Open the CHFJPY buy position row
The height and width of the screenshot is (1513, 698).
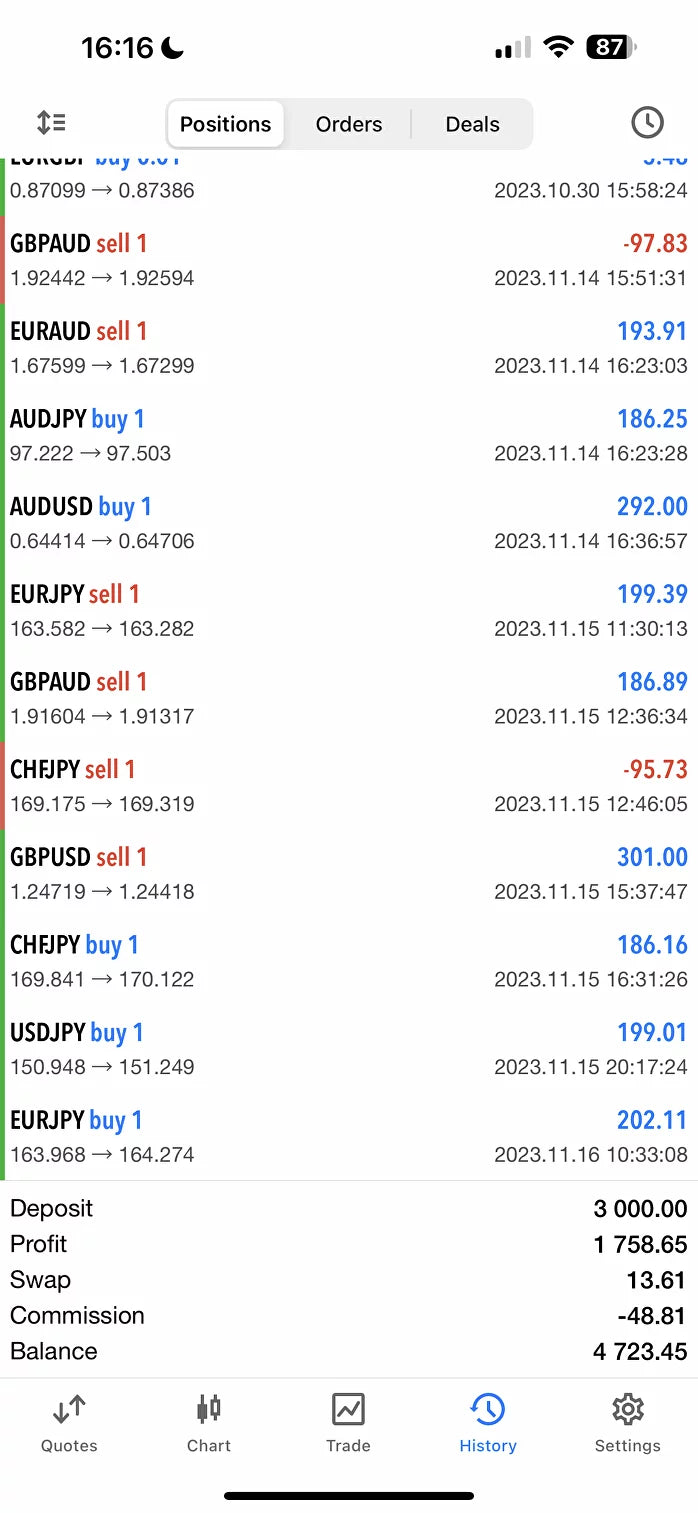(349, 961)
